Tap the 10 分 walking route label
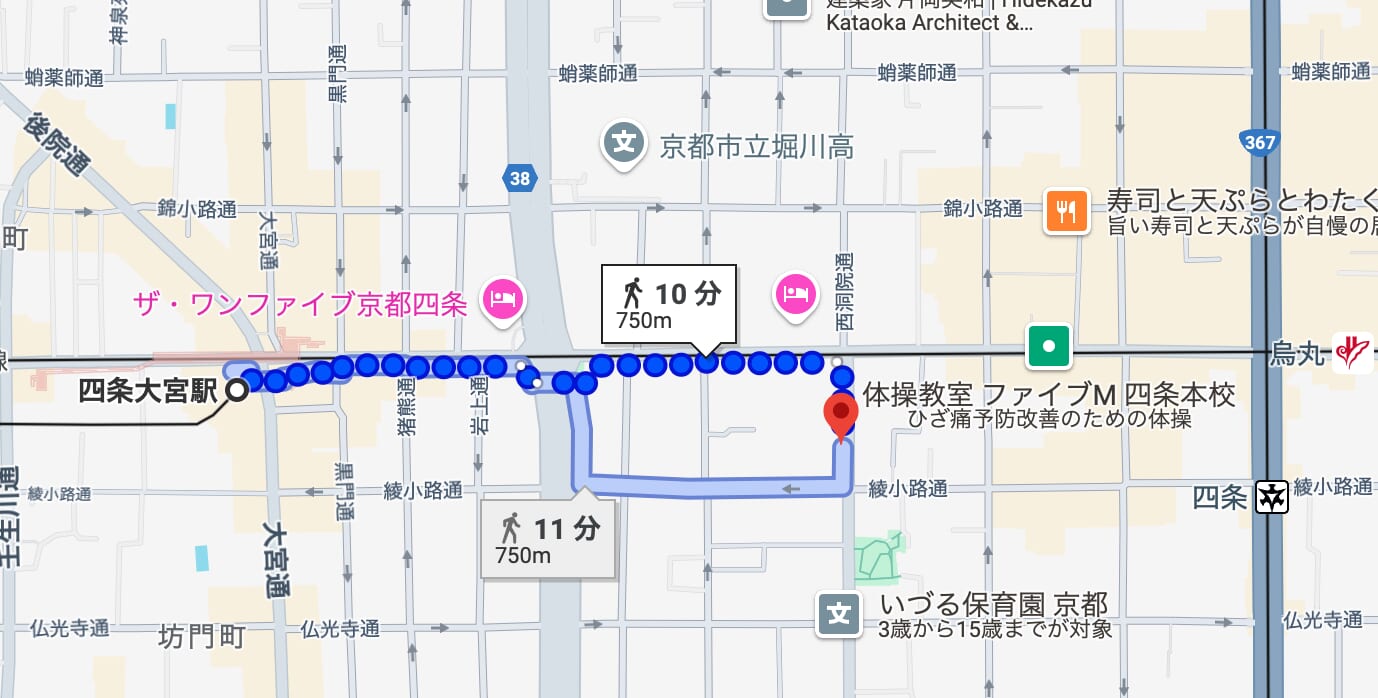This screenshot has width=1378, height=698. coord(669,304)
